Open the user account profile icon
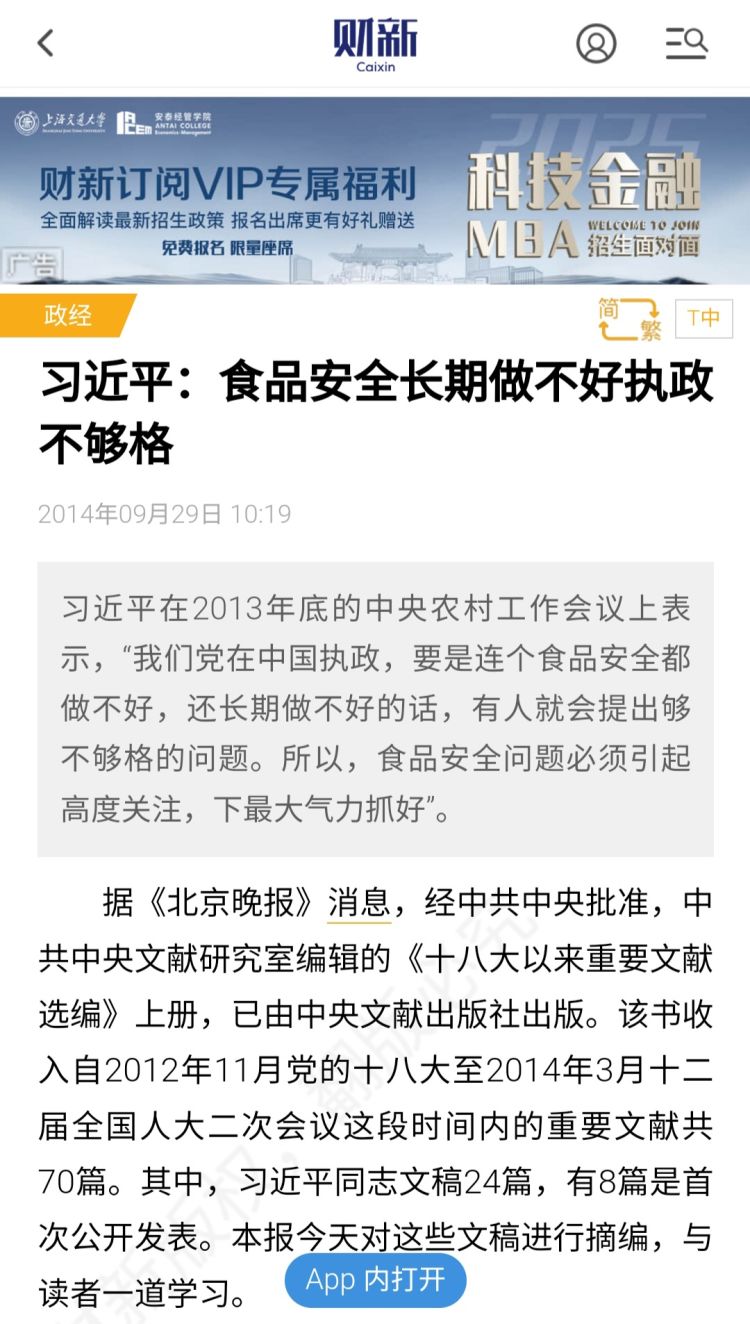750x1324 pixels. [x=596, y=43]
